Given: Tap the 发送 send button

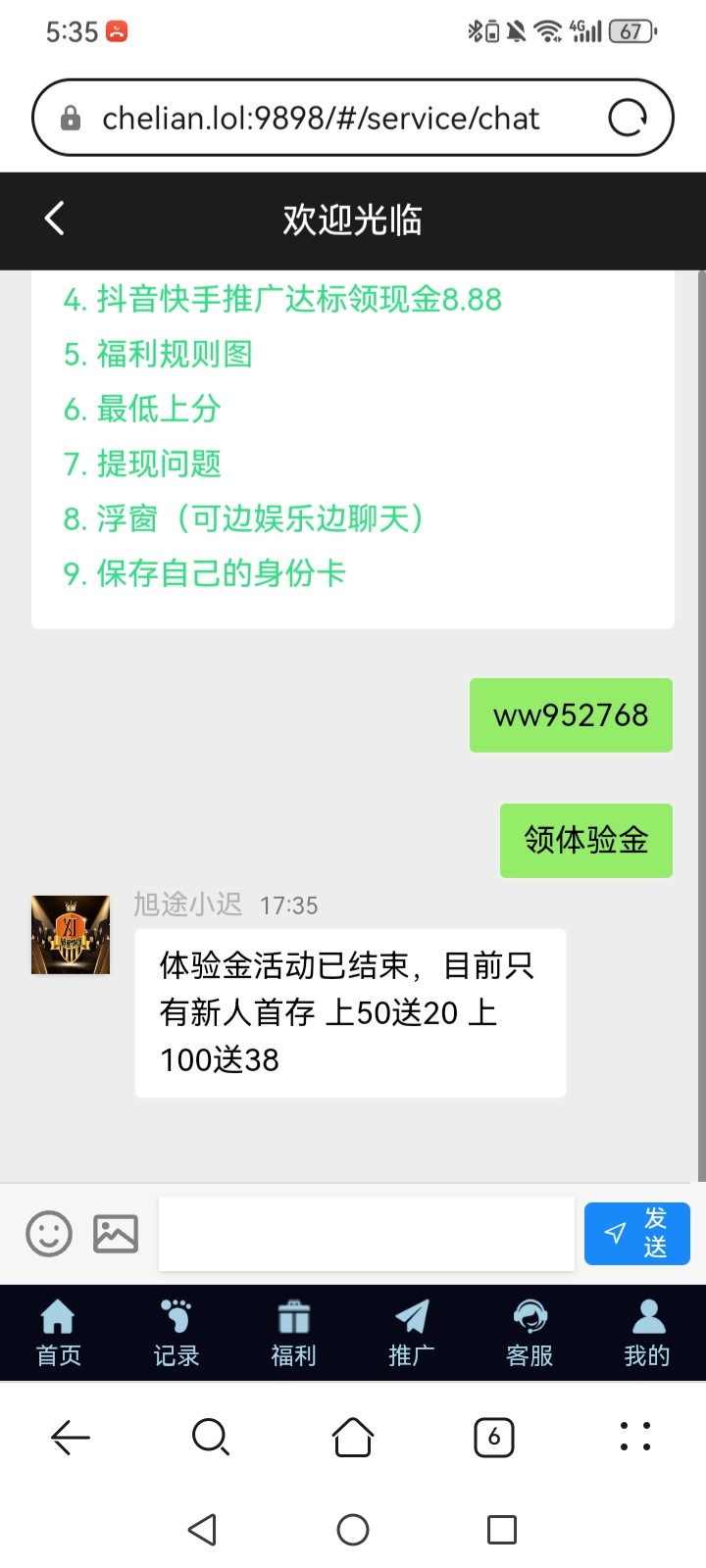Looking at the screenshot, I should coord(636,1233).
